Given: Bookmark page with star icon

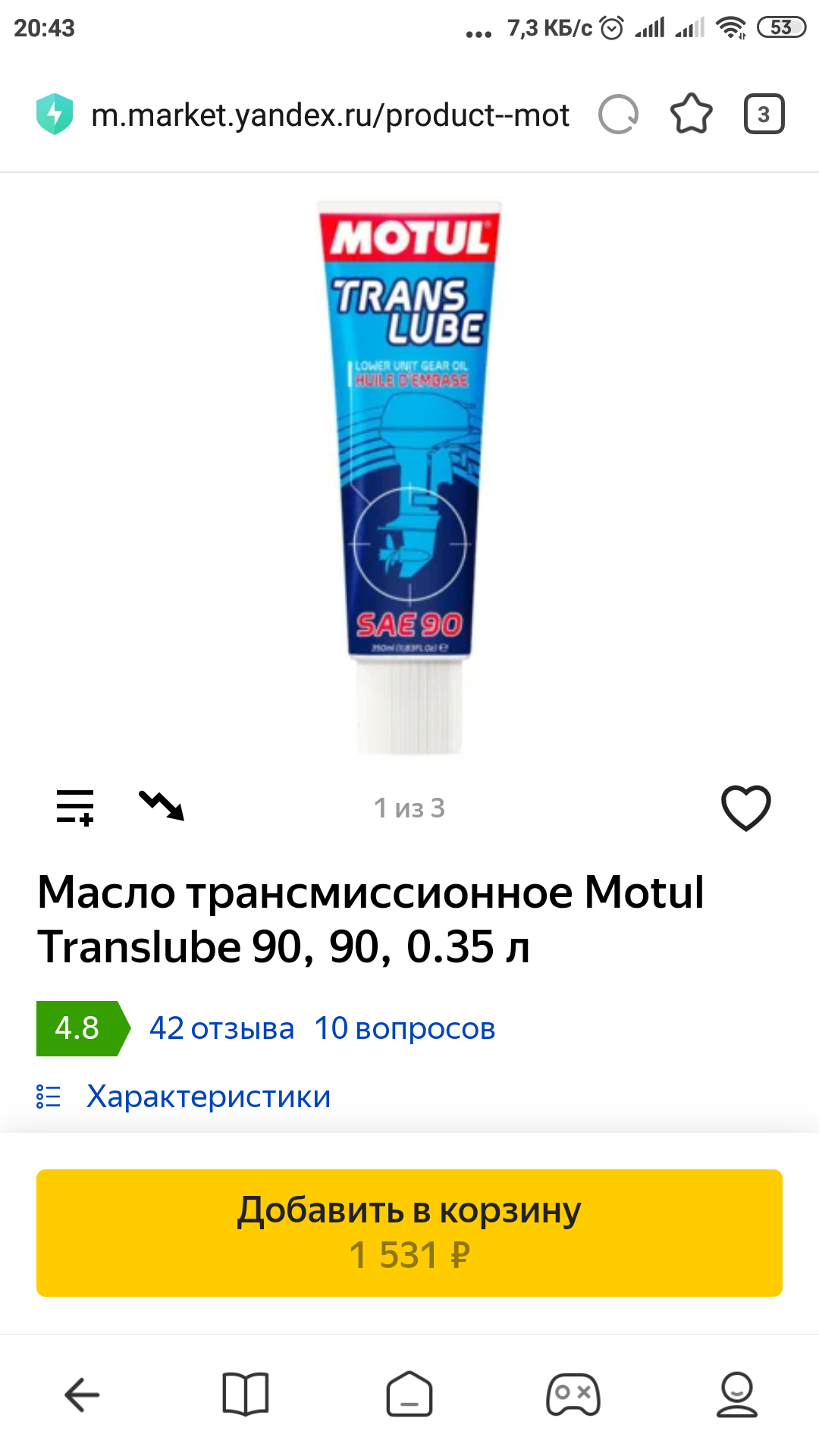Looking at the screenshot, I should (691, 115).
